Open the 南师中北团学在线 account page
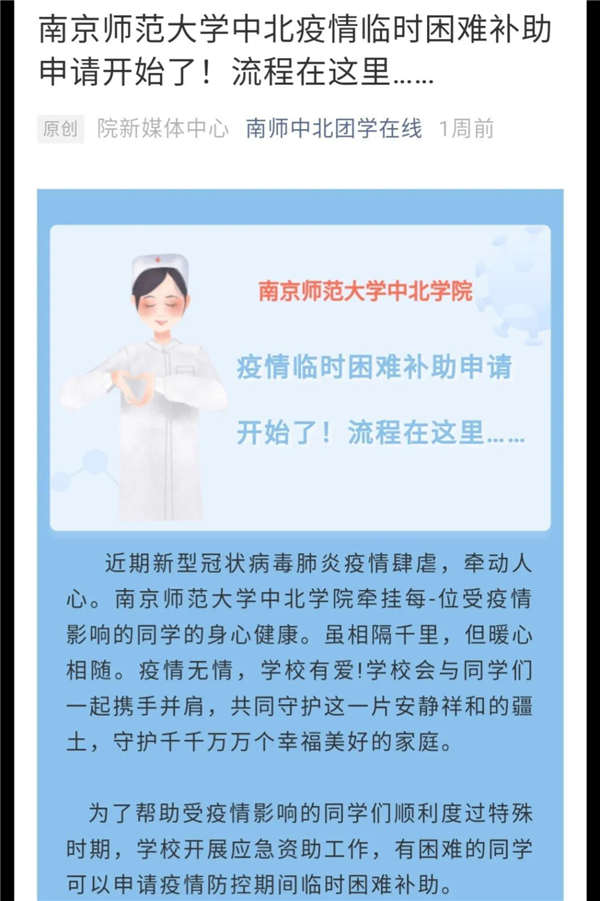Viewport: 600px width, 901px height. tap(334, 129)
